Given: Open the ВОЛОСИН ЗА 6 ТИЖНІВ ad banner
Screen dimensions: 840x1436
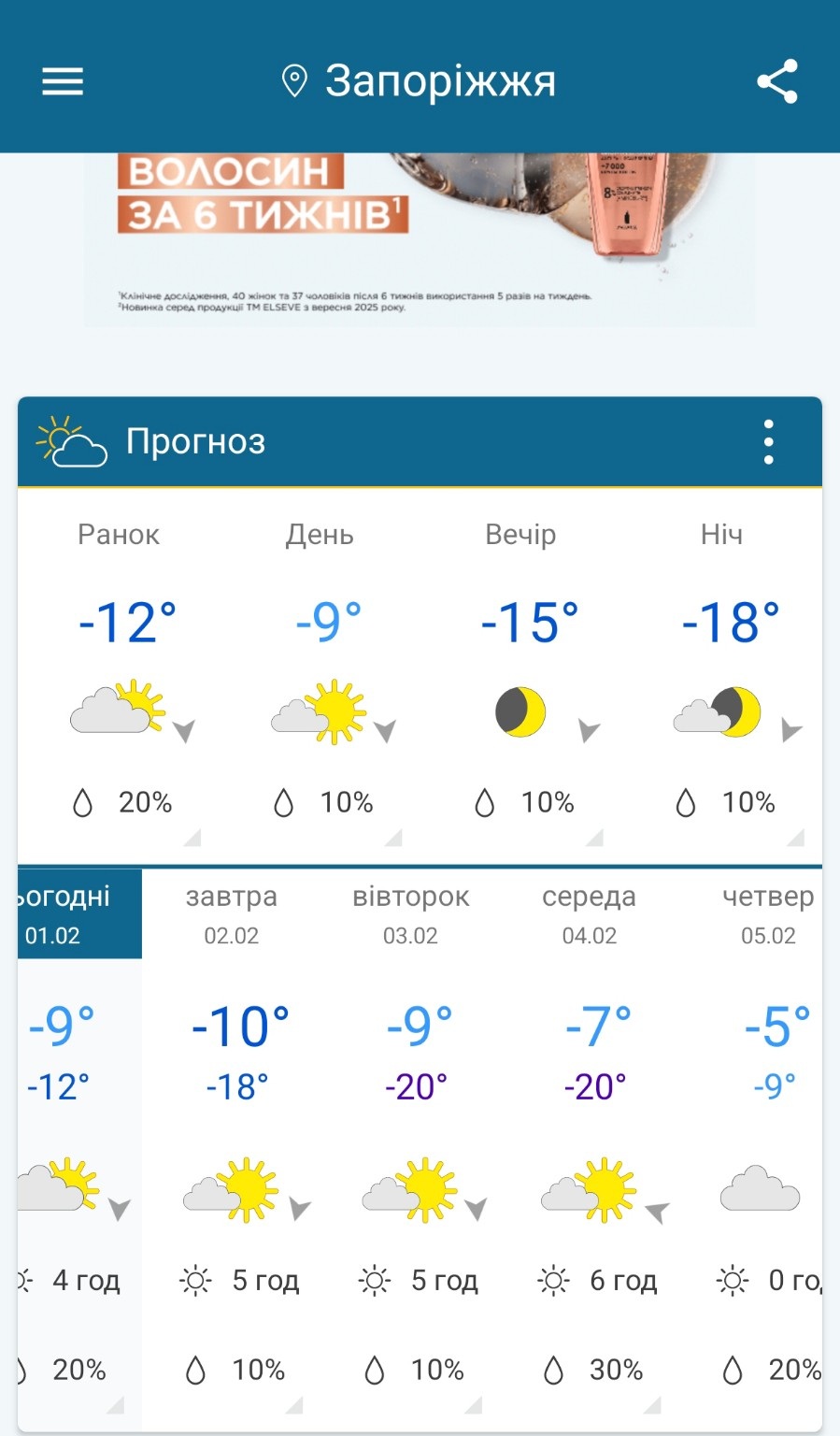Looking at the screenshot, I should pyautogui.click(x=419, y=239).
